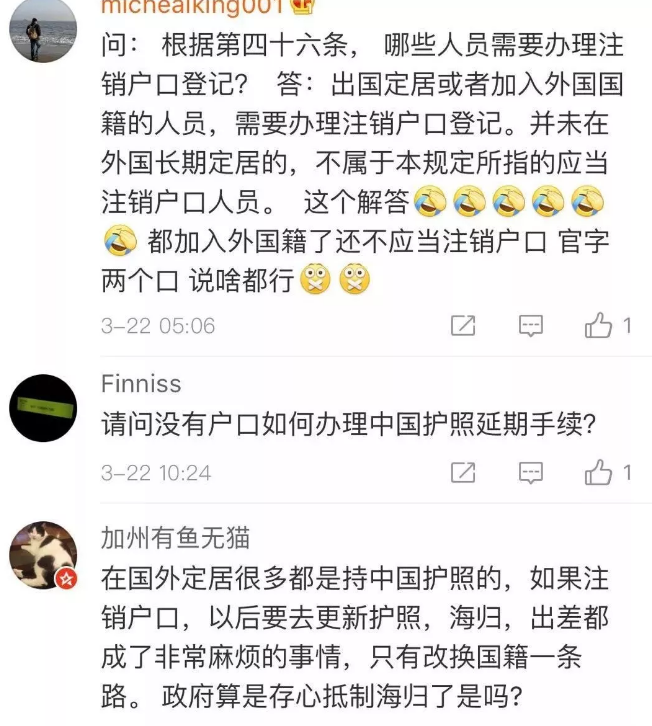Like michealking001's comment

[x=599, y=325]
